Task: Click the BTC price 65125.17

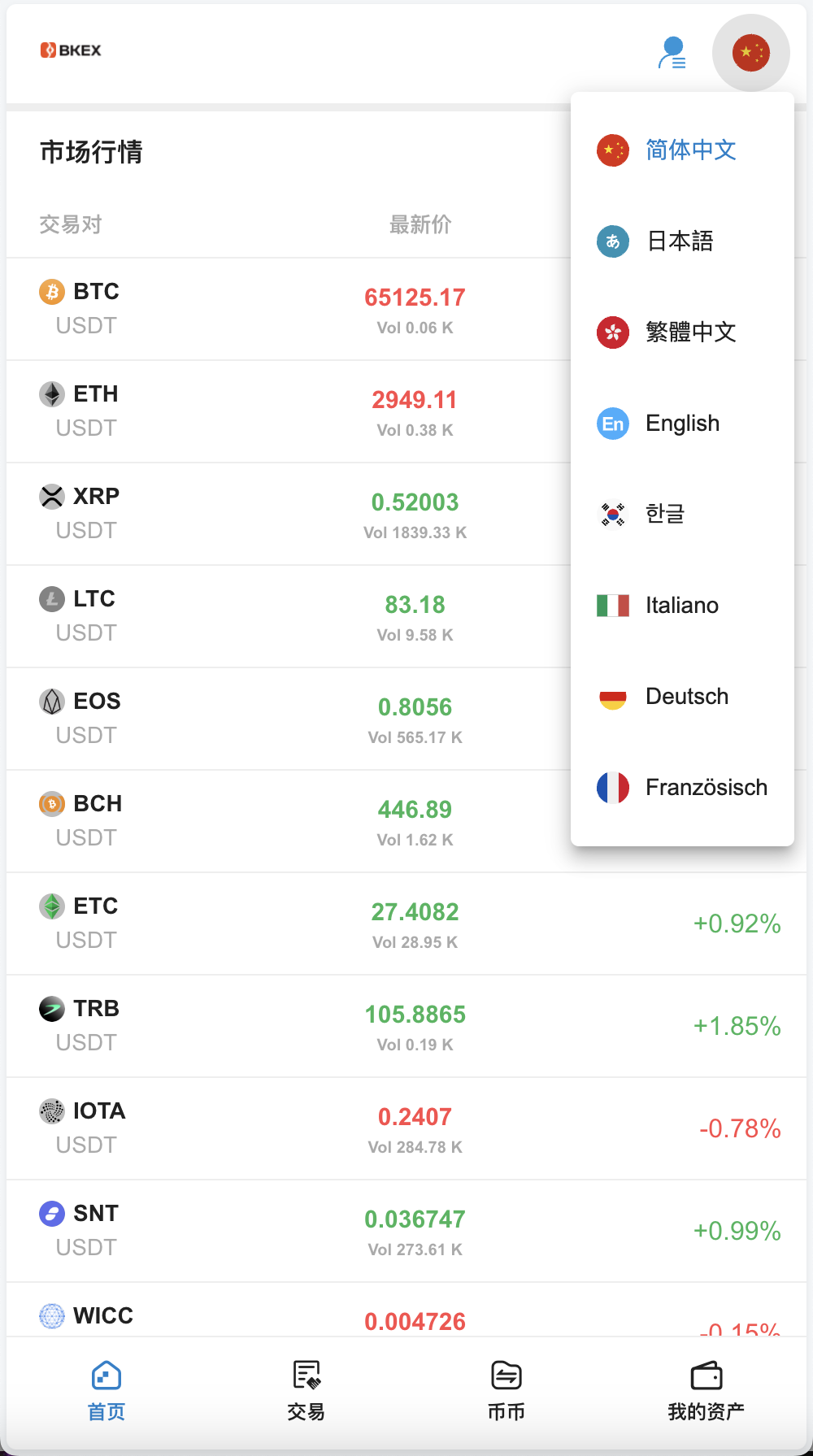Action: (415, 298)
